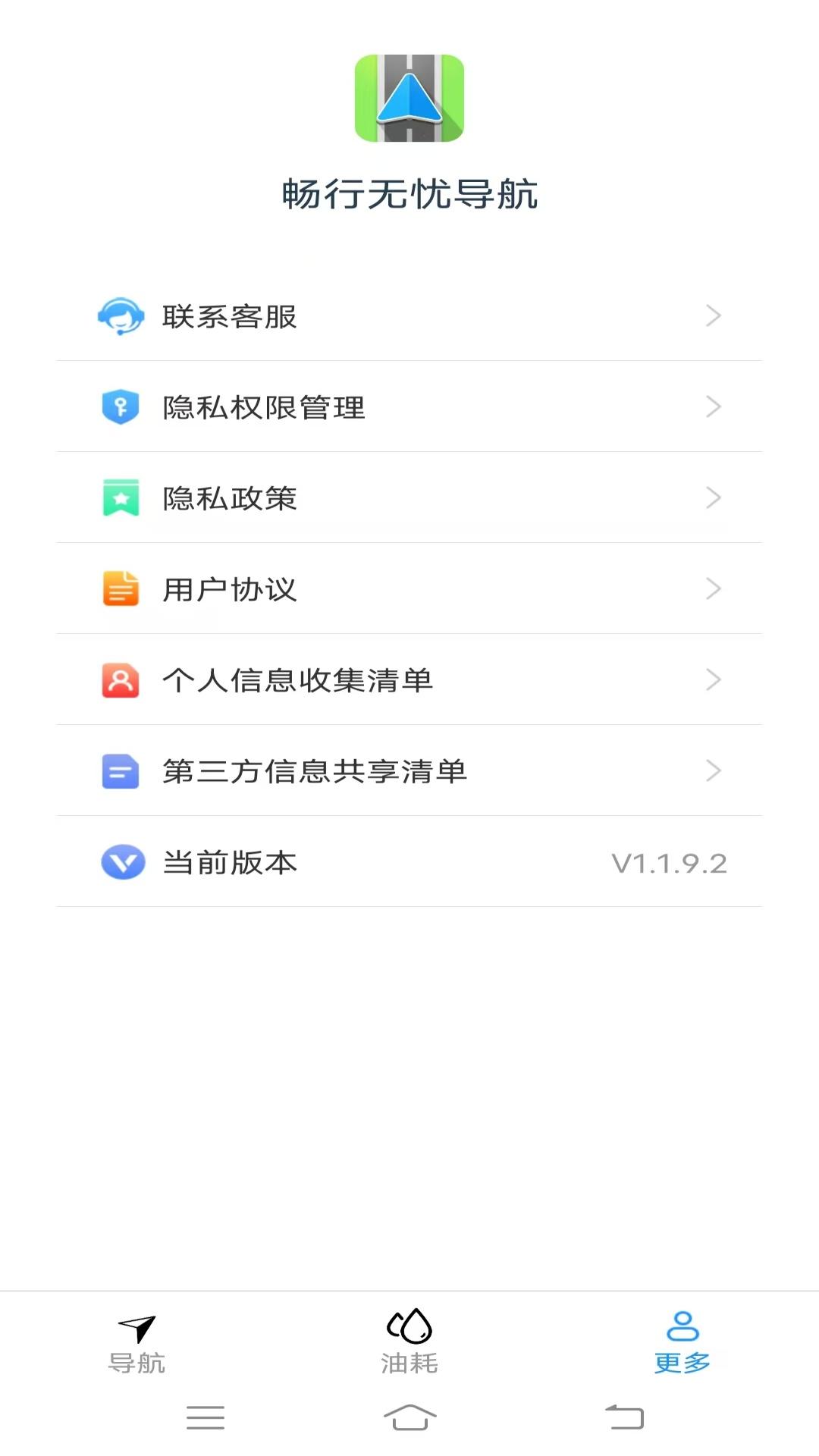The image size is (819, 1456).
Task: Open 用户协议 via its chevron arrow
Action: click(712, 589)
